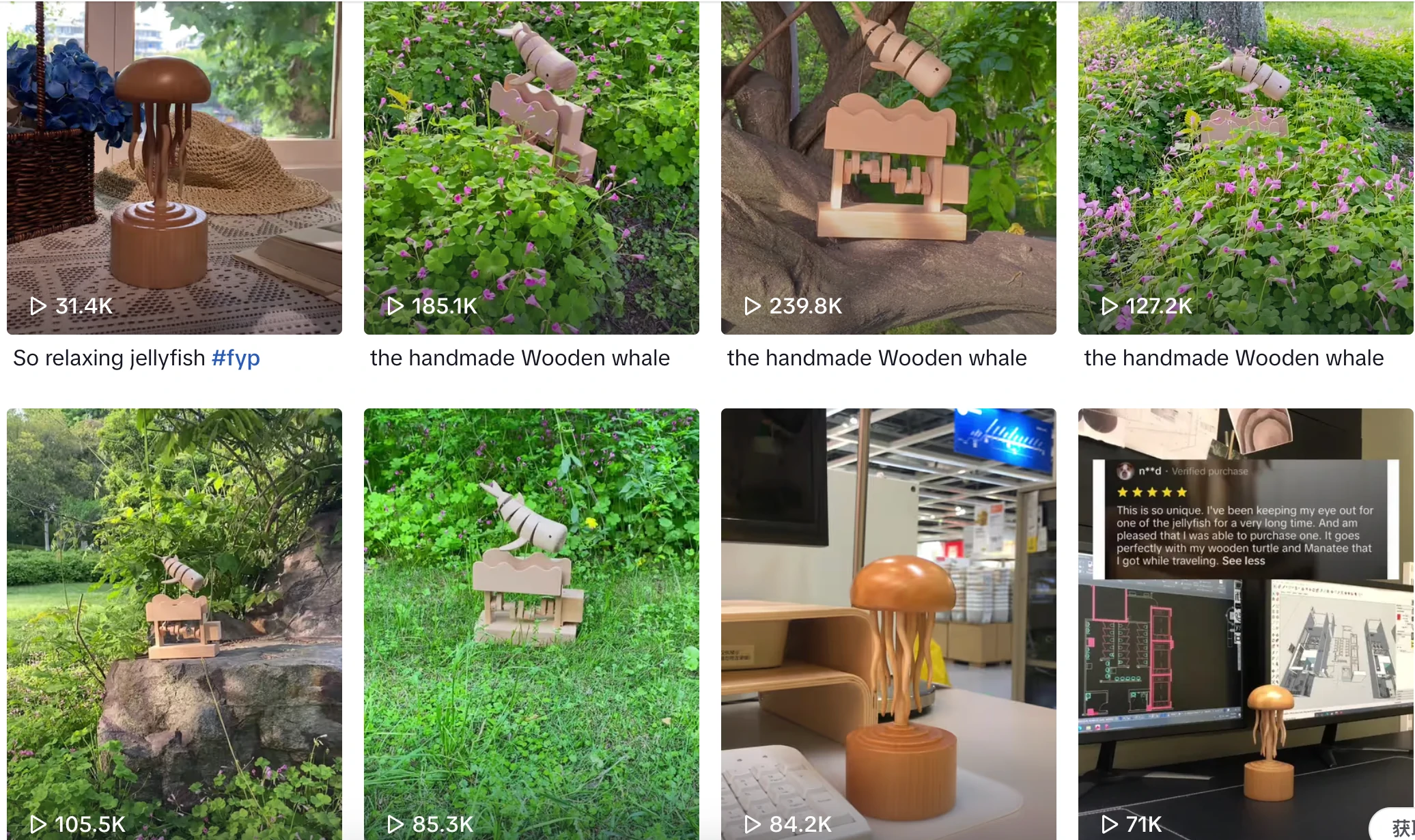Open the whale video with 239.8K views
This screenshot has width=1415, height=840.
[888, 167]
